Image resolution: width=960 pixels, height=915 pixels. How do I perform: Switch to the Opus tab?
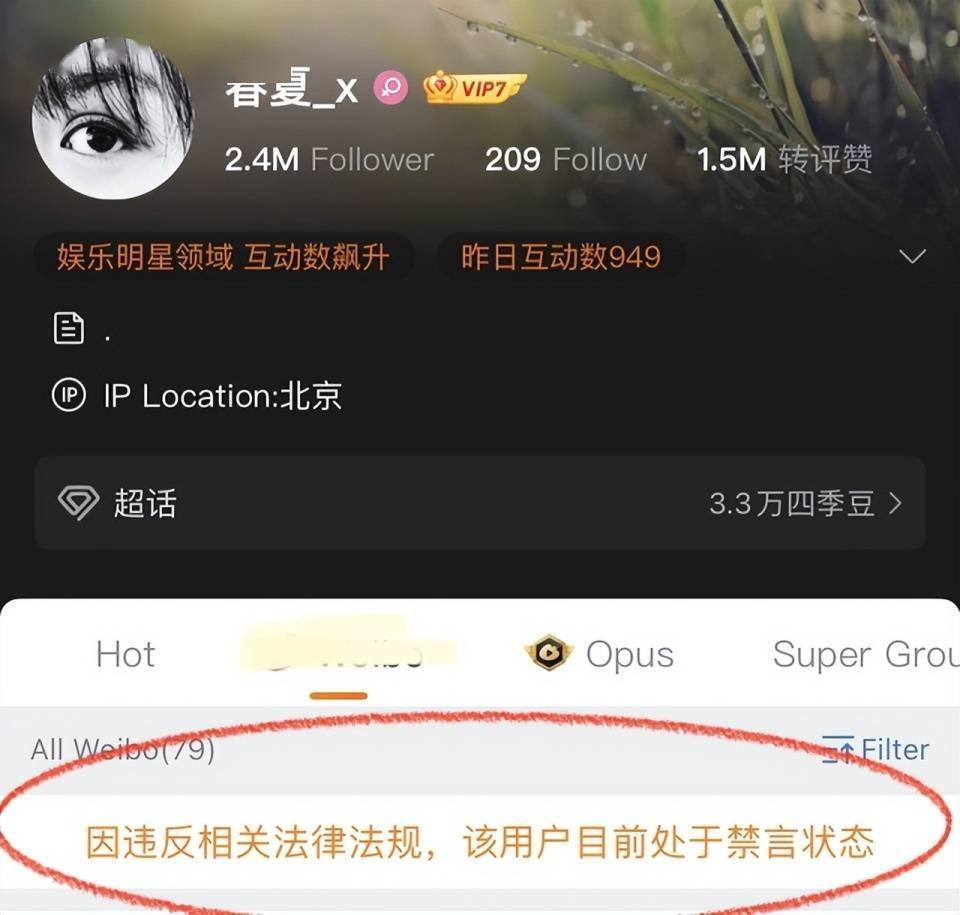[x=600, y=655]
